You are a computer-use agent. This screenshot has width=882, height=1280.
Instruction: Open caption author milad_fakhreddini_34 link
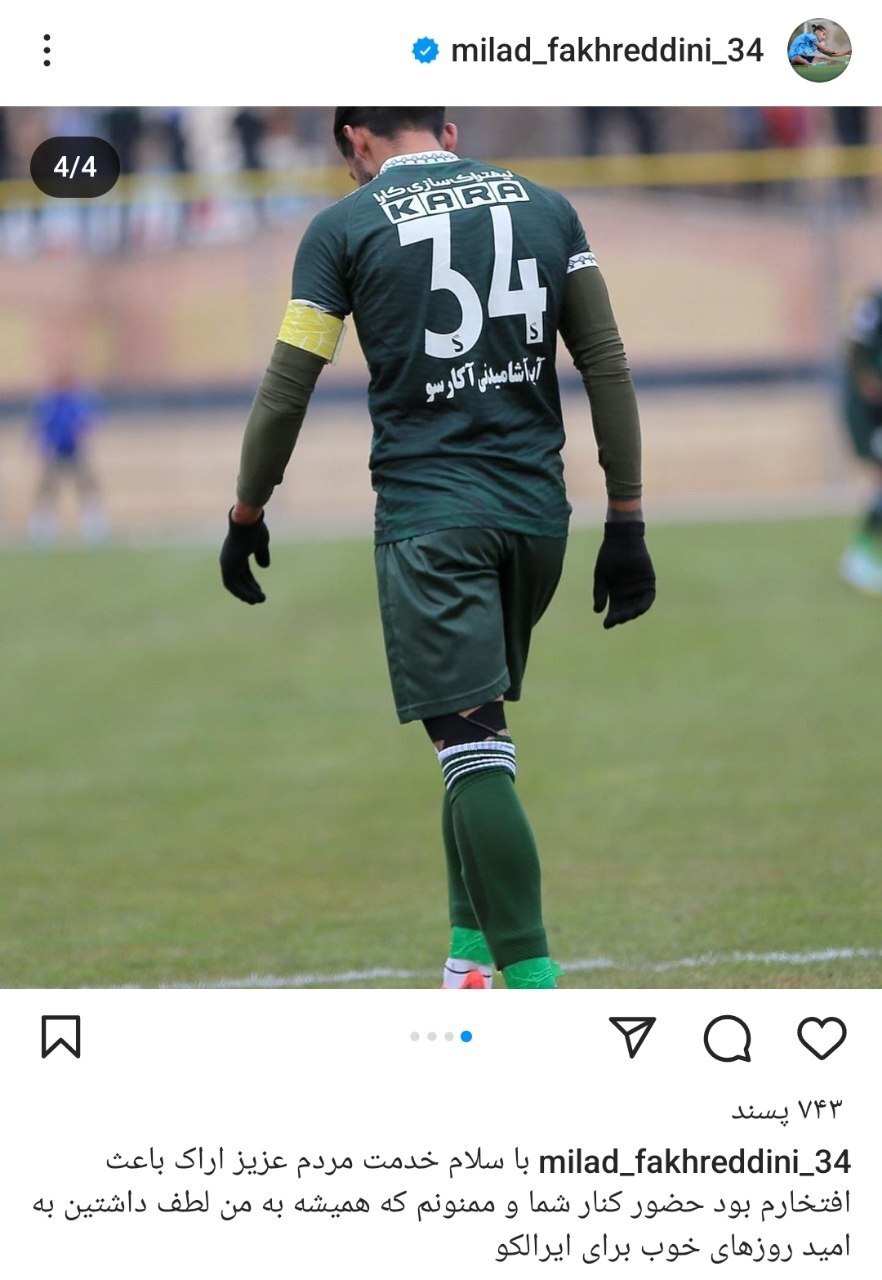click(694, 1161)
